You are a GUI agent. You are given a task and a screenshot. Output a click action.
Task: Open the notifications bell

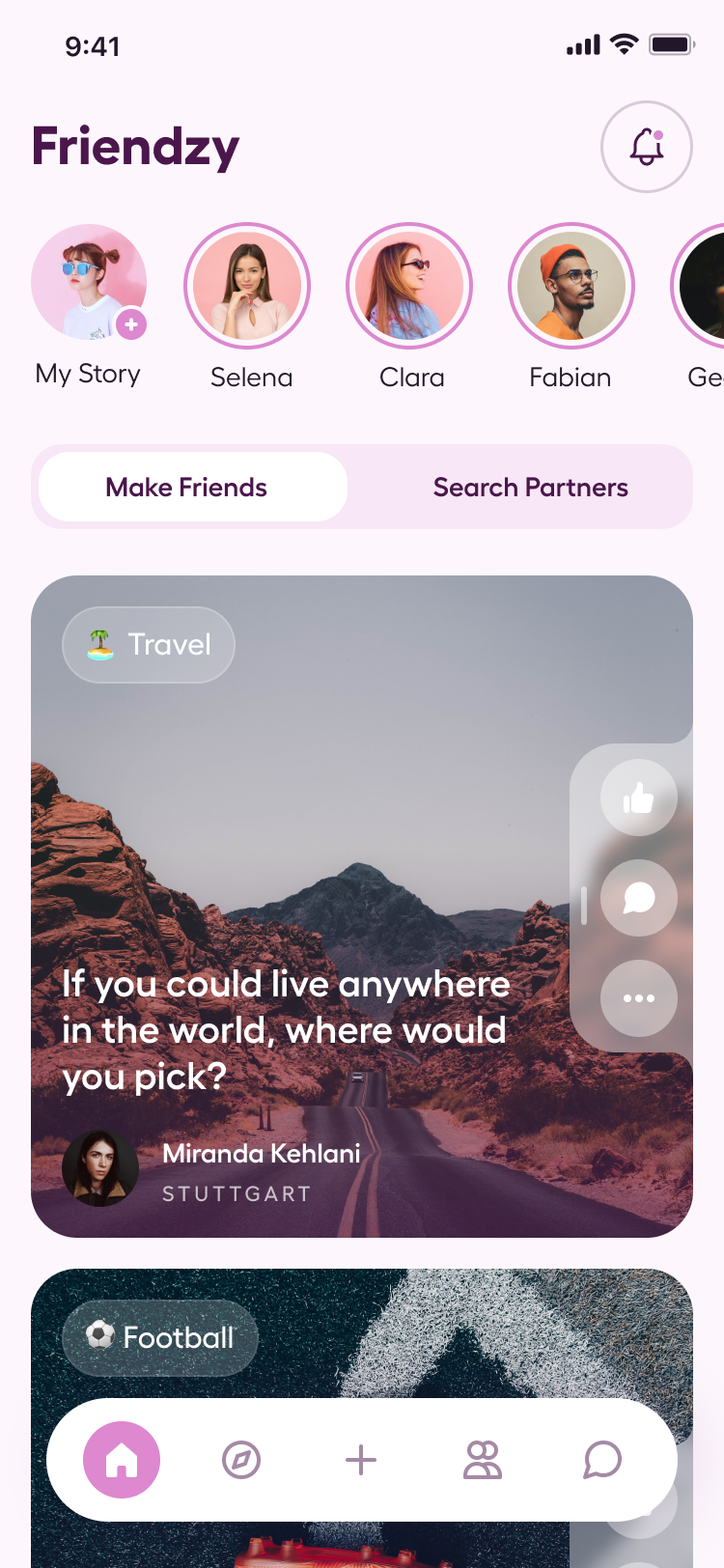[x=646, y=147]
